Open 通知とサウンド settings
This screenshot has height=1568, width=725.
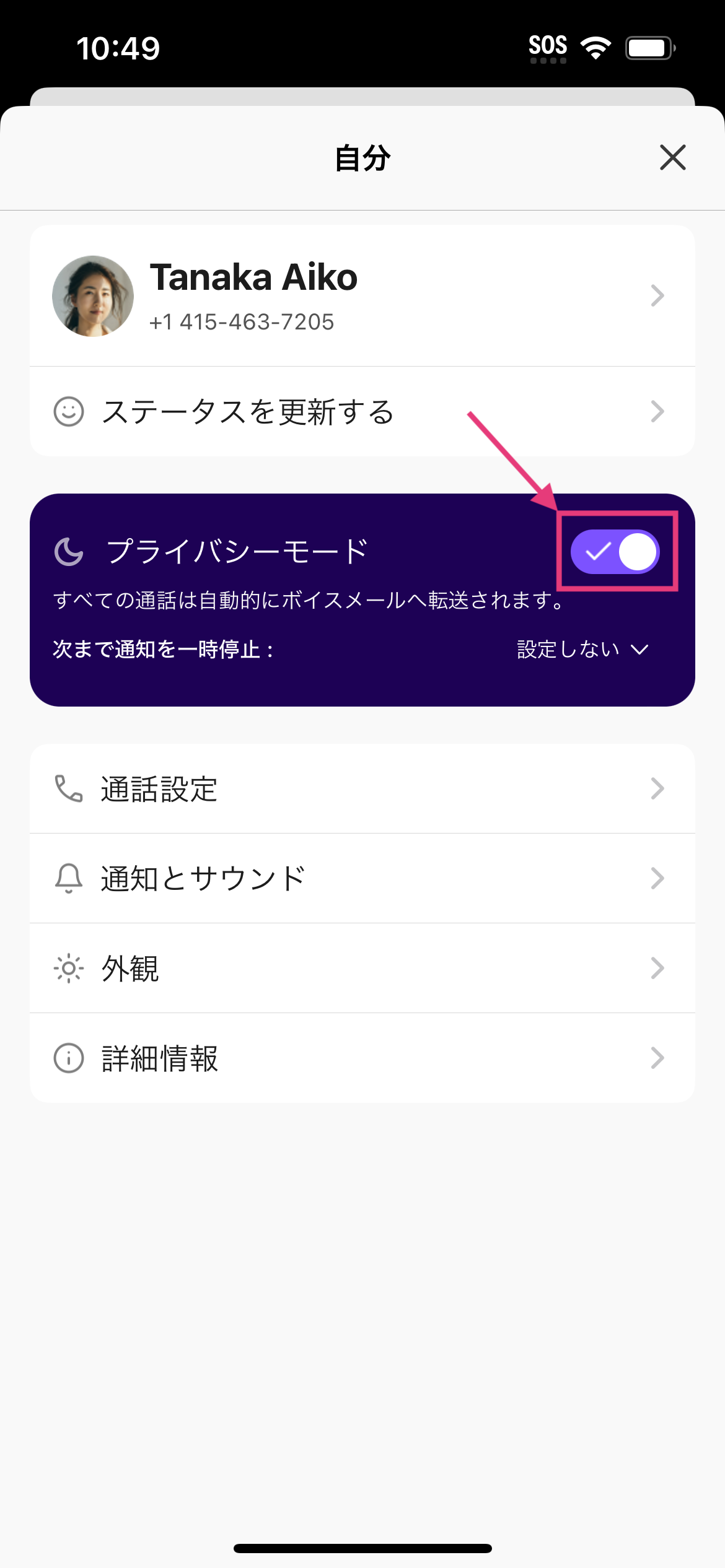tap(362, 879)
